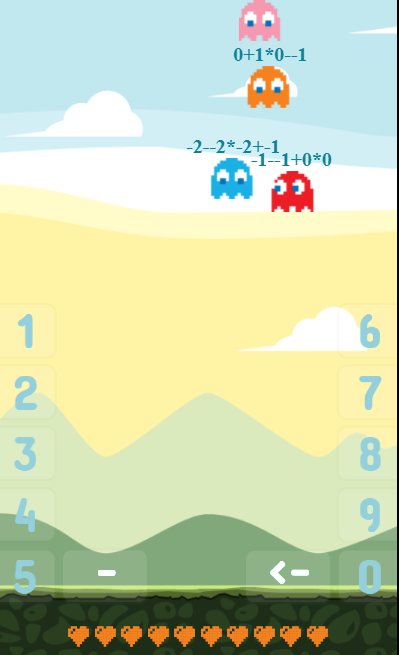Enter digit 2 on the keypad
This screenshot has height=655, width=399.
click(x=26, y=392)
